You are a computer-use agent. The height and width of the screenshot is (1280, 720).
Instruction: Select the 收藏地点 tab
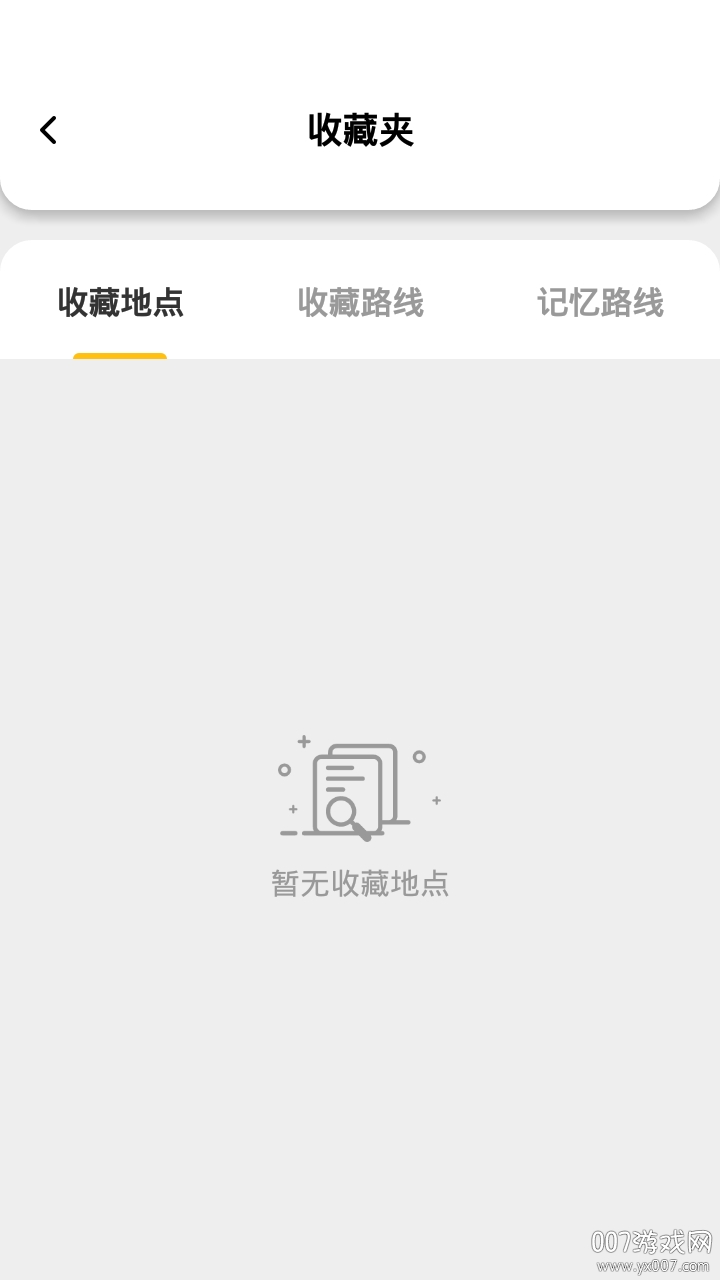tap(121, 302)
